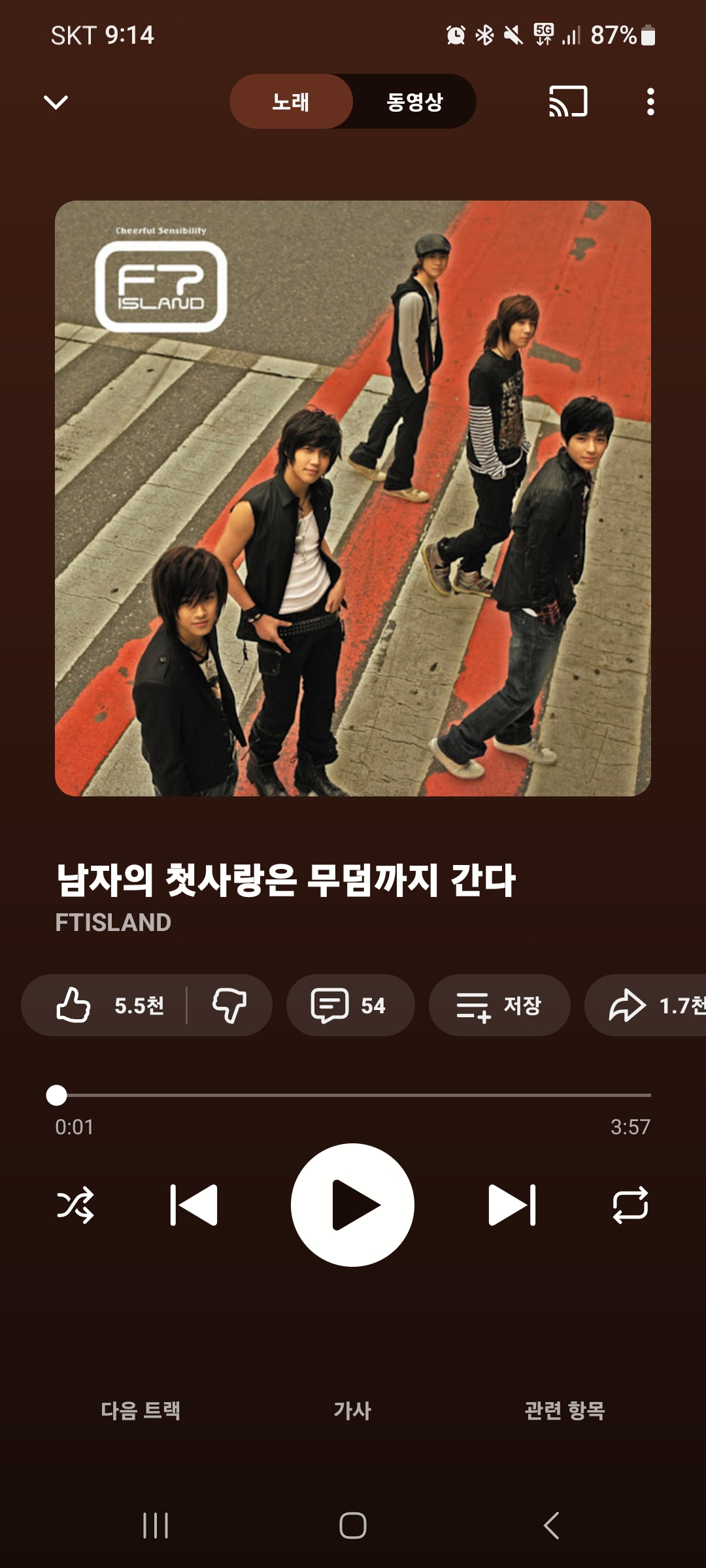Go back using system navigation bar
Screen dimensions: 706x1568
pyautogui.click(x=551, y=1526)
